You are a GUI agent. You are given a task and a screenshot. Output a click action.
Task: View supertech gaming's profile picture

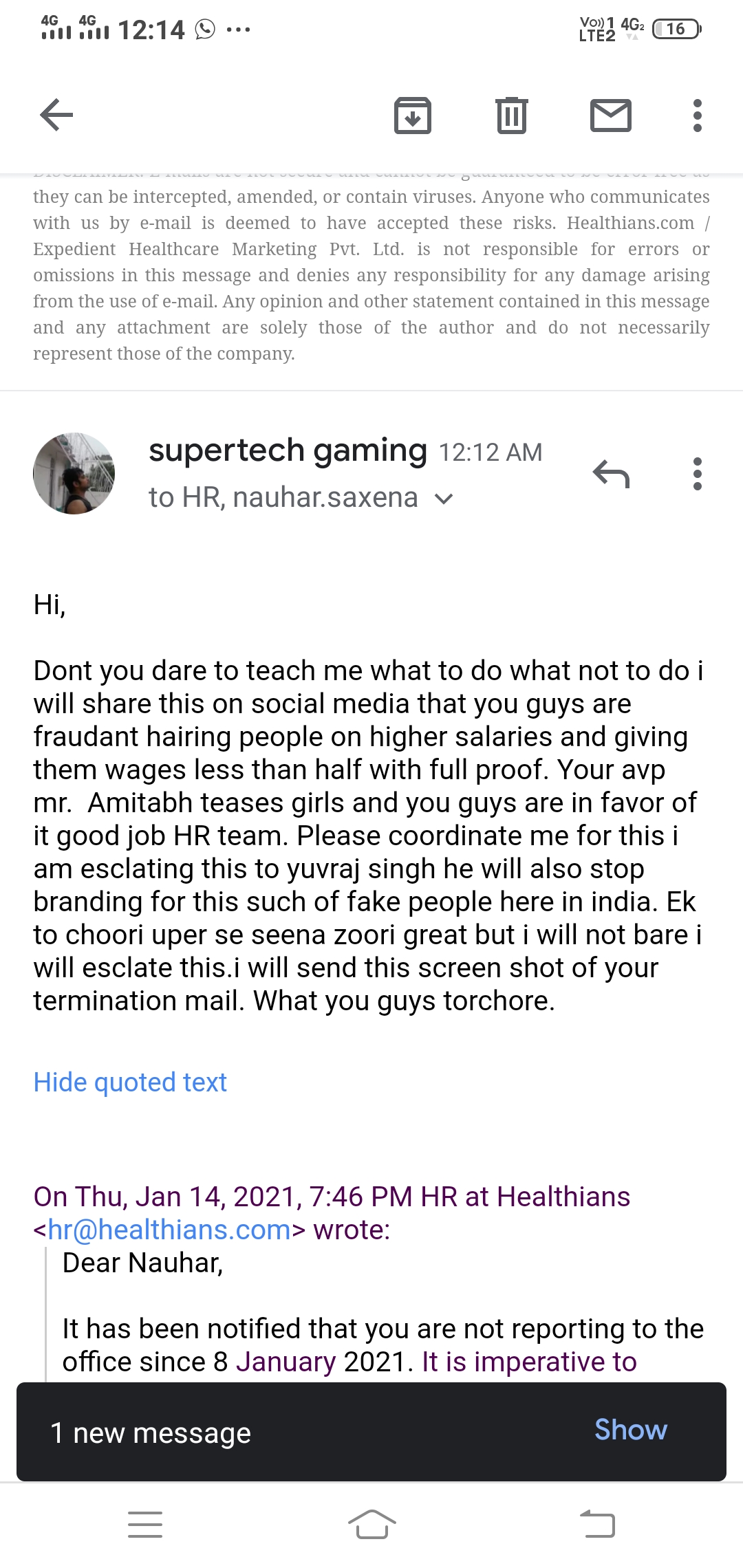[74, 473]
